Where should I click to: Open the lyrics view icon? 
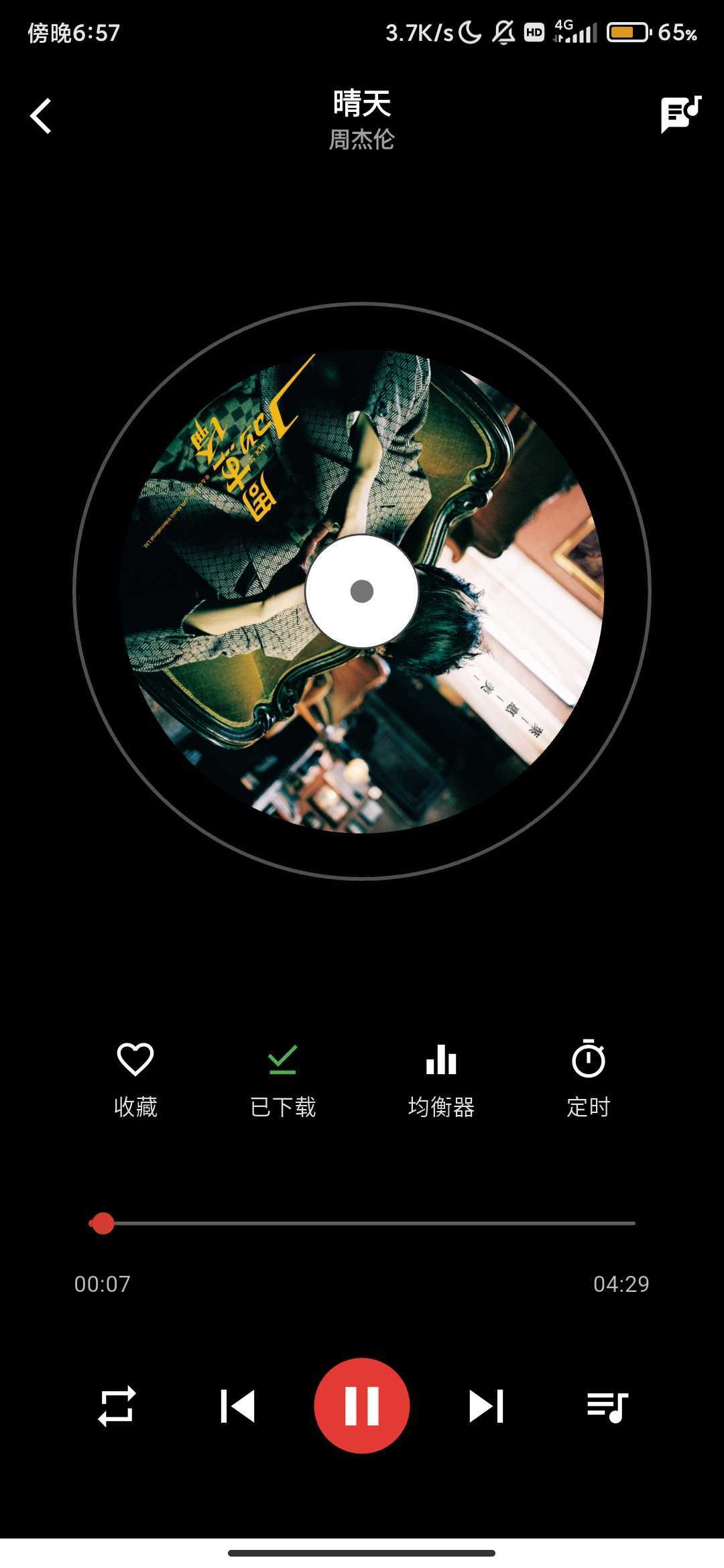[x=680, y=115]
